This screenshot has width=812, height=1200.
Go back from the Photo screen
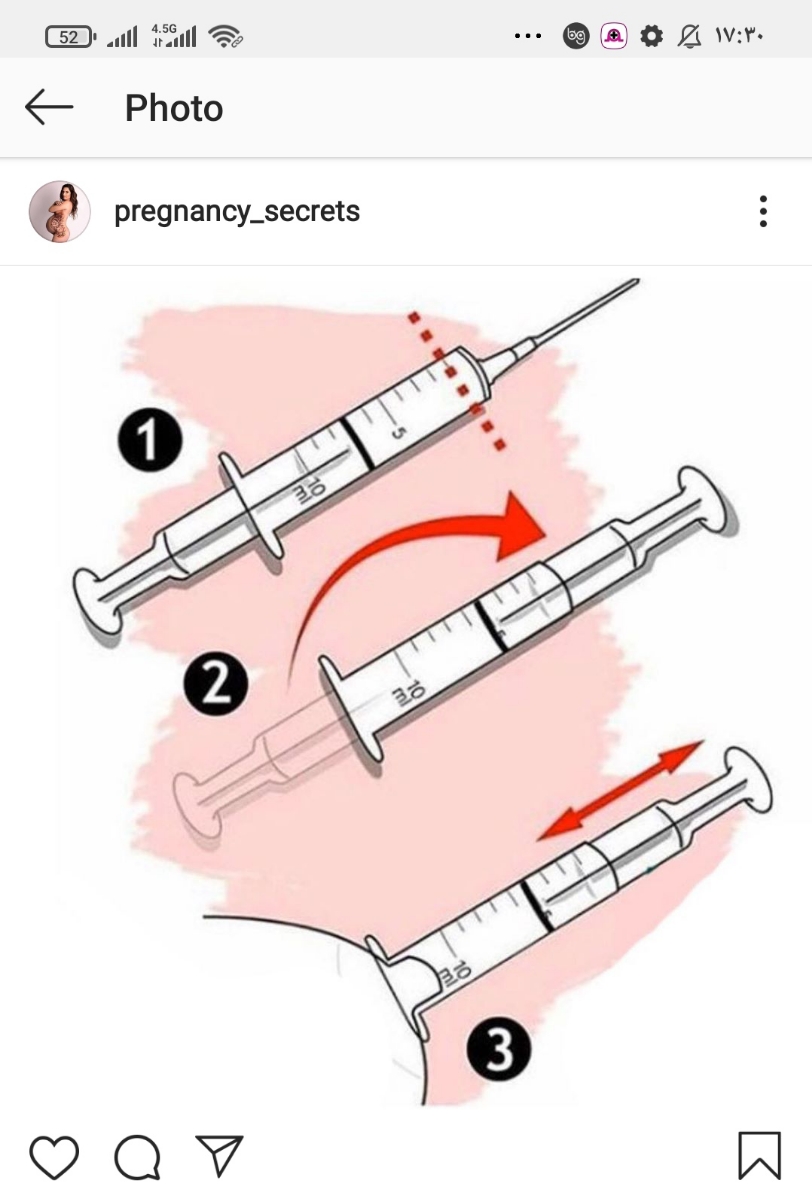pyautogui.click(x=49, y=107)
